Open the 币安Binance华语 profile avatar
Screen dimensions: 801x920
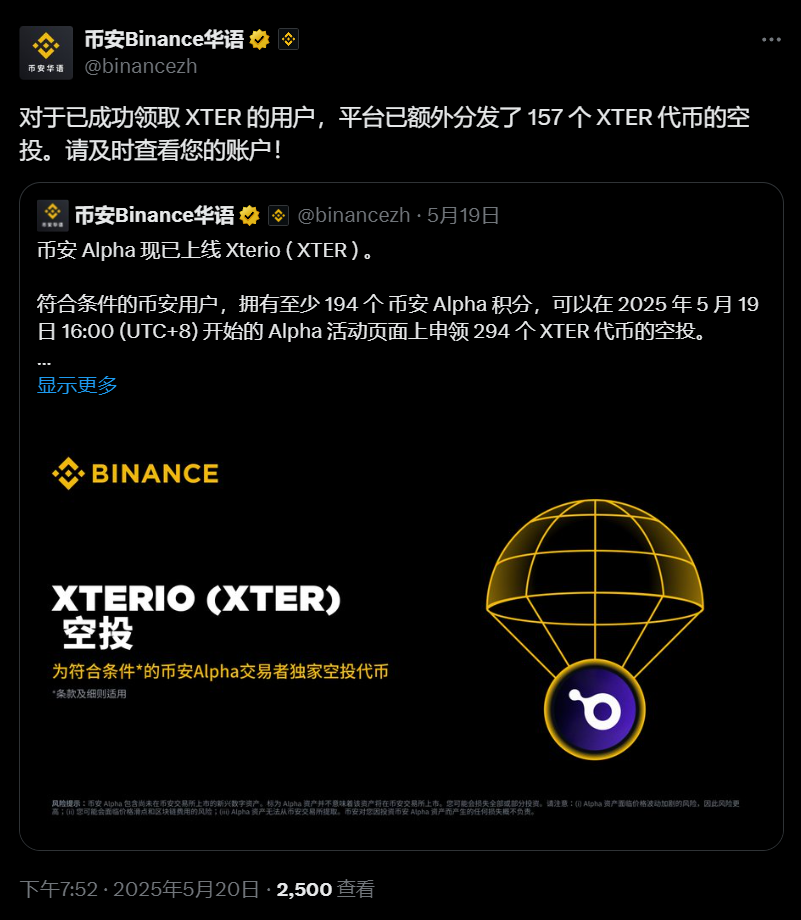[46, 53]
